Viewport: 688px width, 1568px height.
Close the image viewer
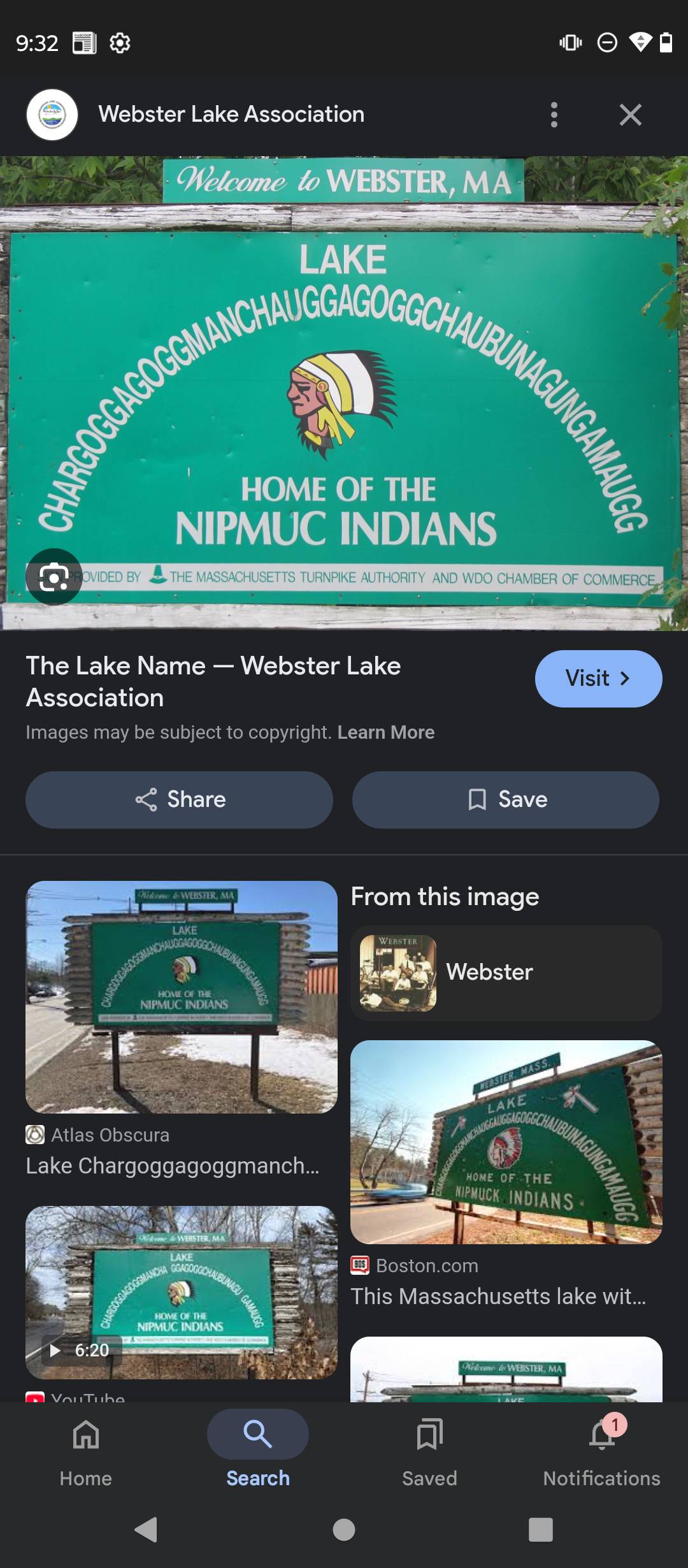pyautogui.click(x=630, y=115)
